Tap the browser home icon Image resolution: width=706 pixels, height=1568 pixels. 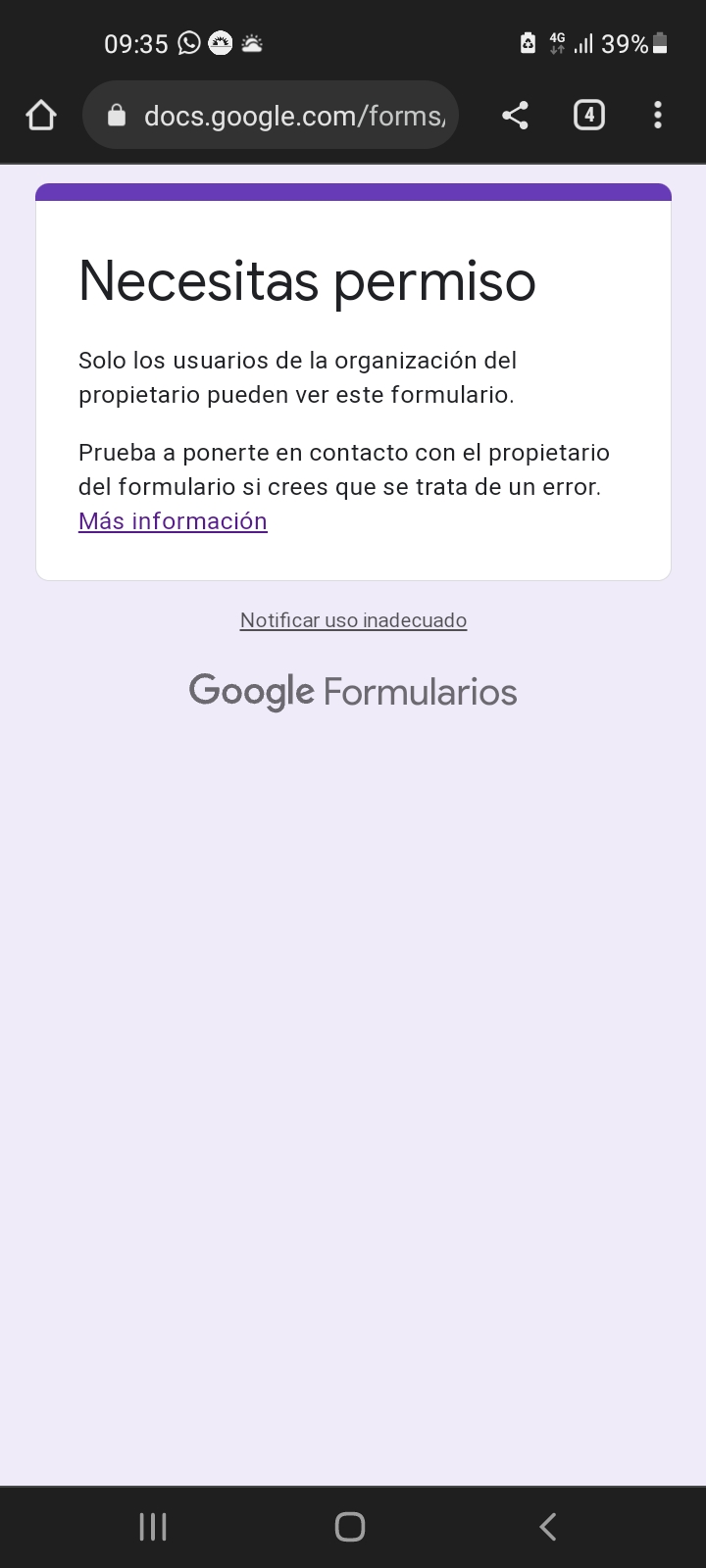pos(40,116)
